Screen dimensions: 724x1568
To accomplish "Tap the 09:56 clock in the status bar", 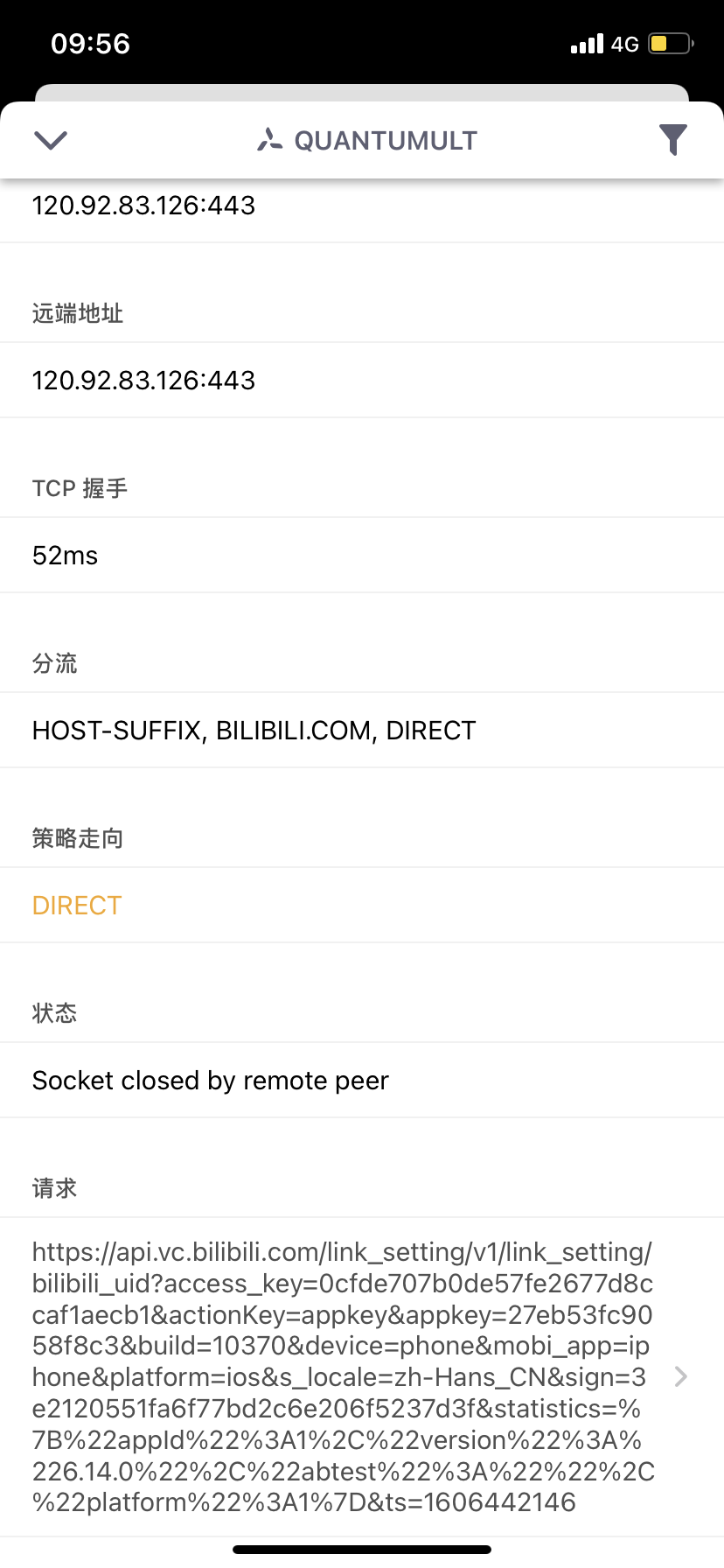I will point(90,43).
